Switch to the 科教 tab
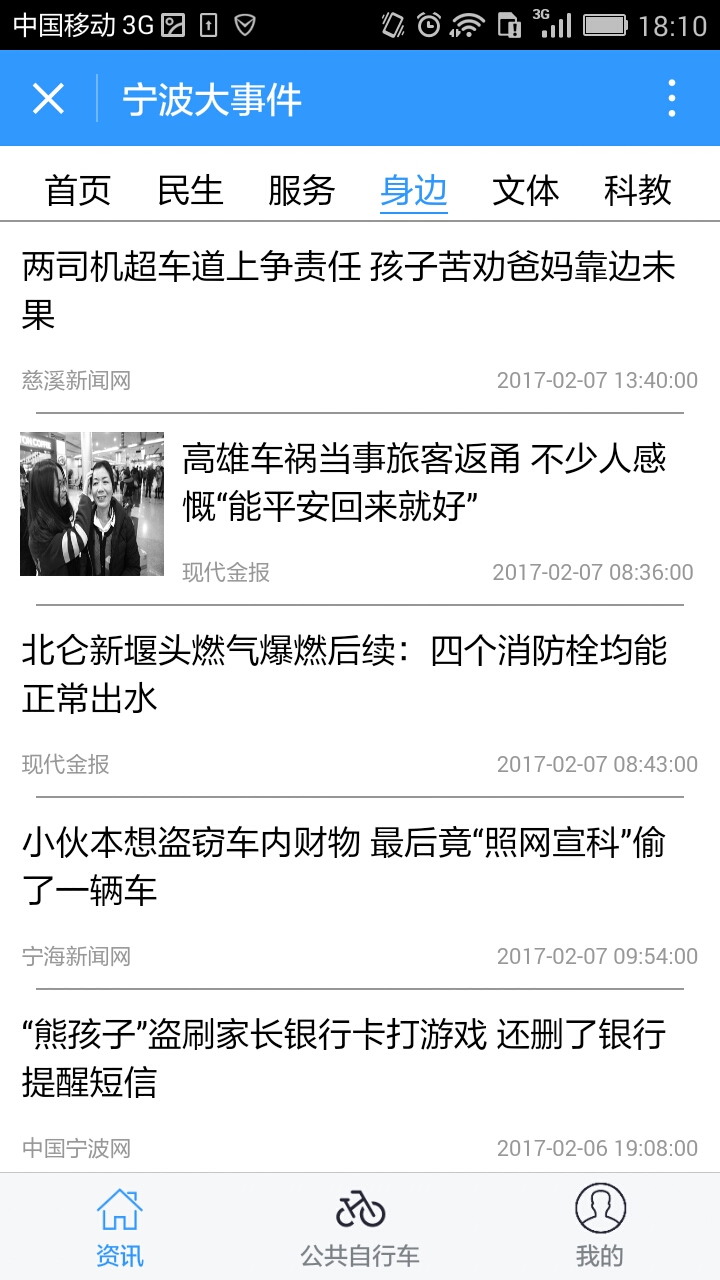The image size is (720, 1280). coord(637,190)
